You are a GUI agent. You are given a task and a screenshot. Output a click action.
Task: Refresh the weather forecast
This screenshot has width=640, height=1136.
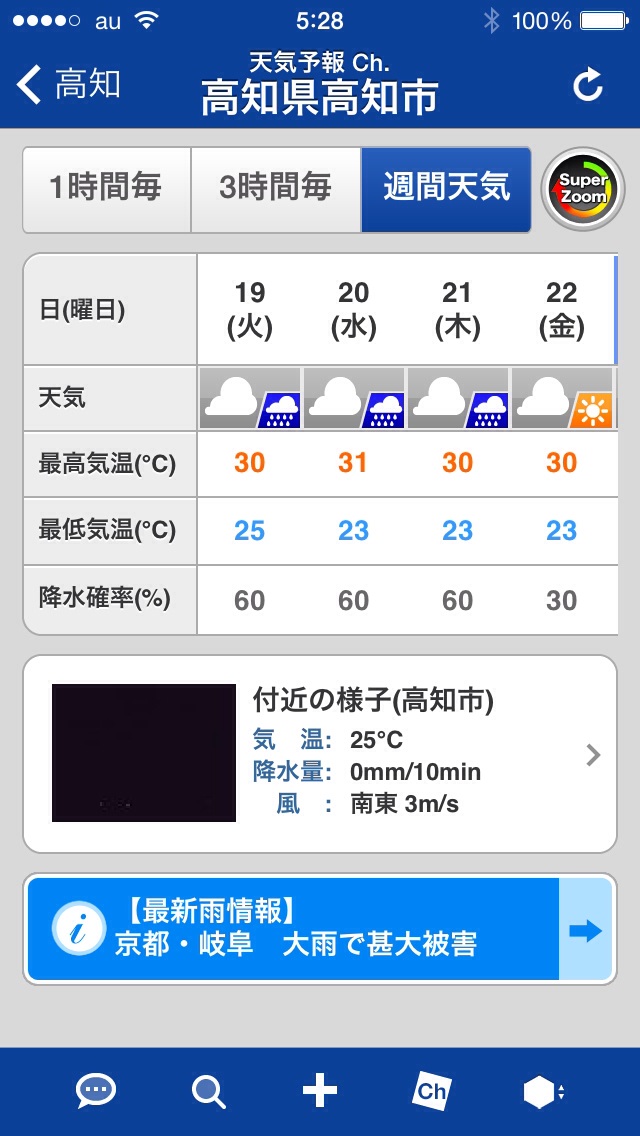(588, 86)
